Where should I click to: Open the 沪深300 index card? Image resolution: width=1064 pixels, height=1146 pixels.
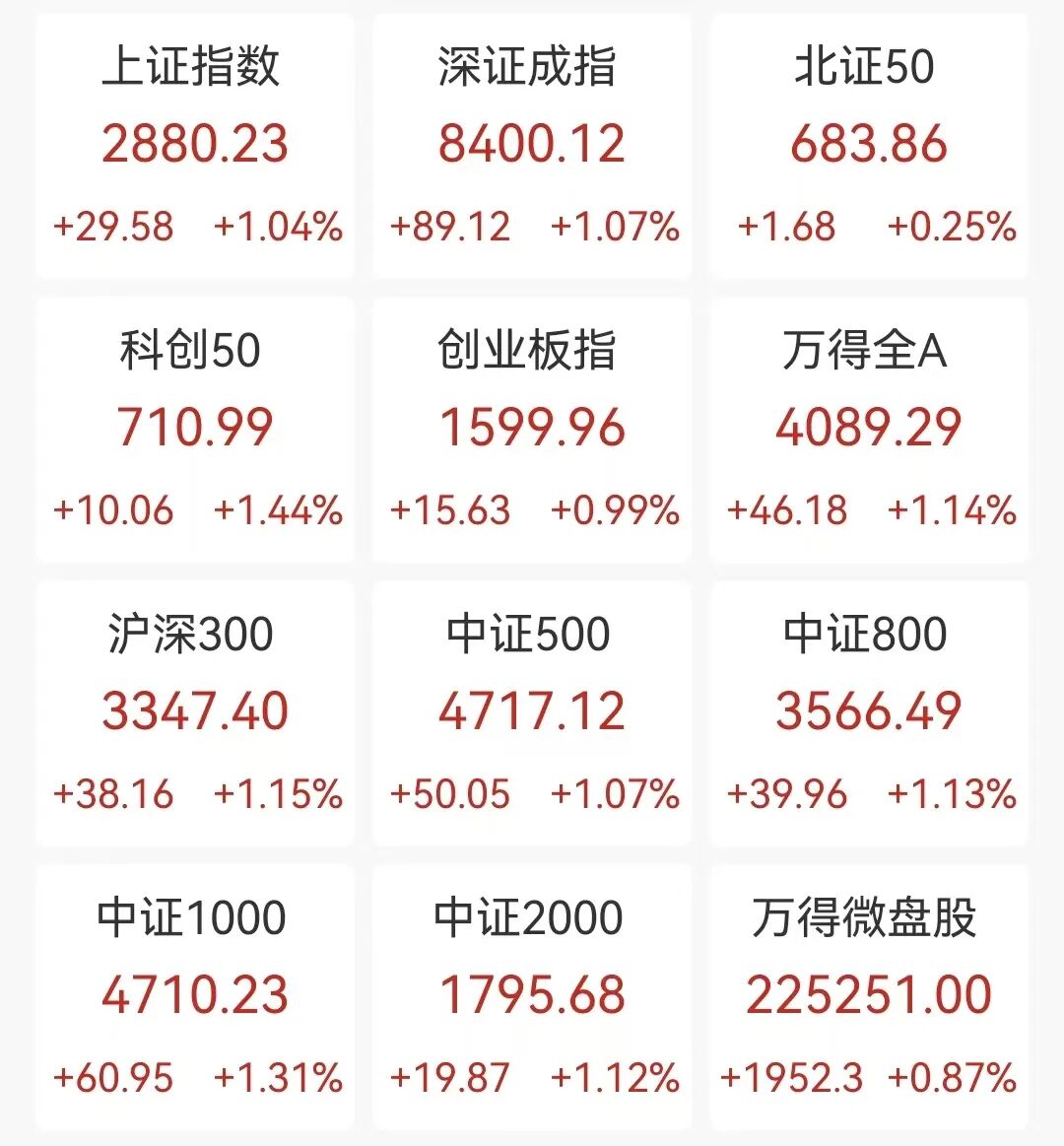(x=195, y=714)
